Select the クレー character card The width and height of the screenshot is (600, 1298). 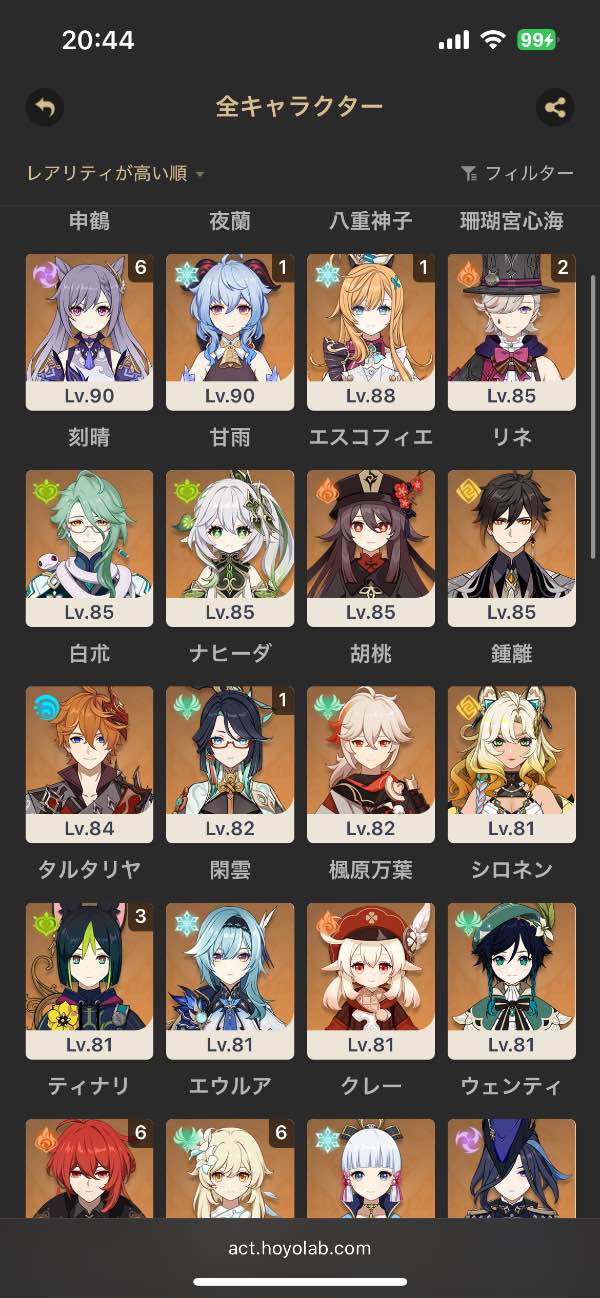point(371,980)
